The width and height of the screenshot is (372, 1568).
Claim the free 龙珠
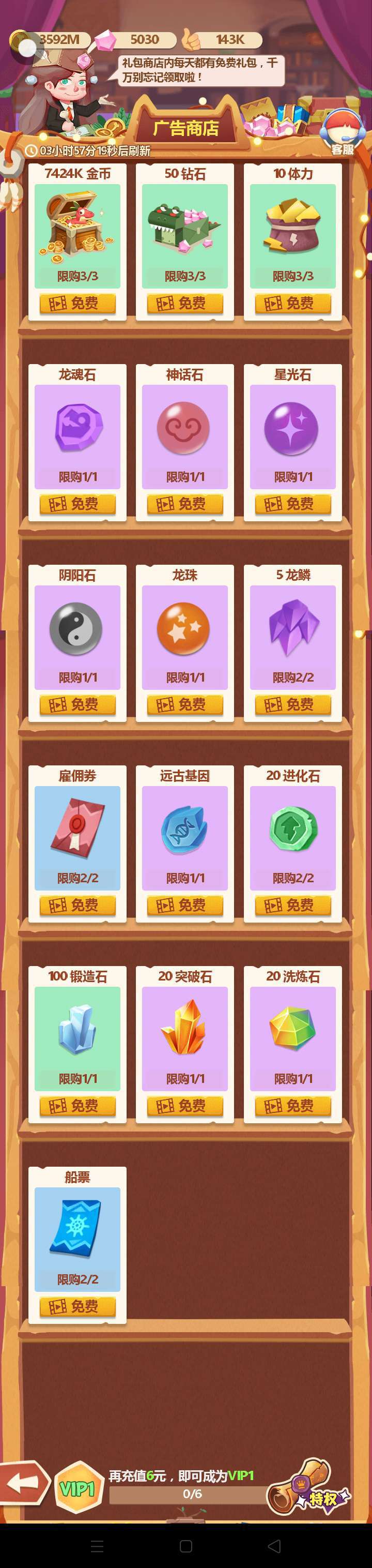point(185,705)
